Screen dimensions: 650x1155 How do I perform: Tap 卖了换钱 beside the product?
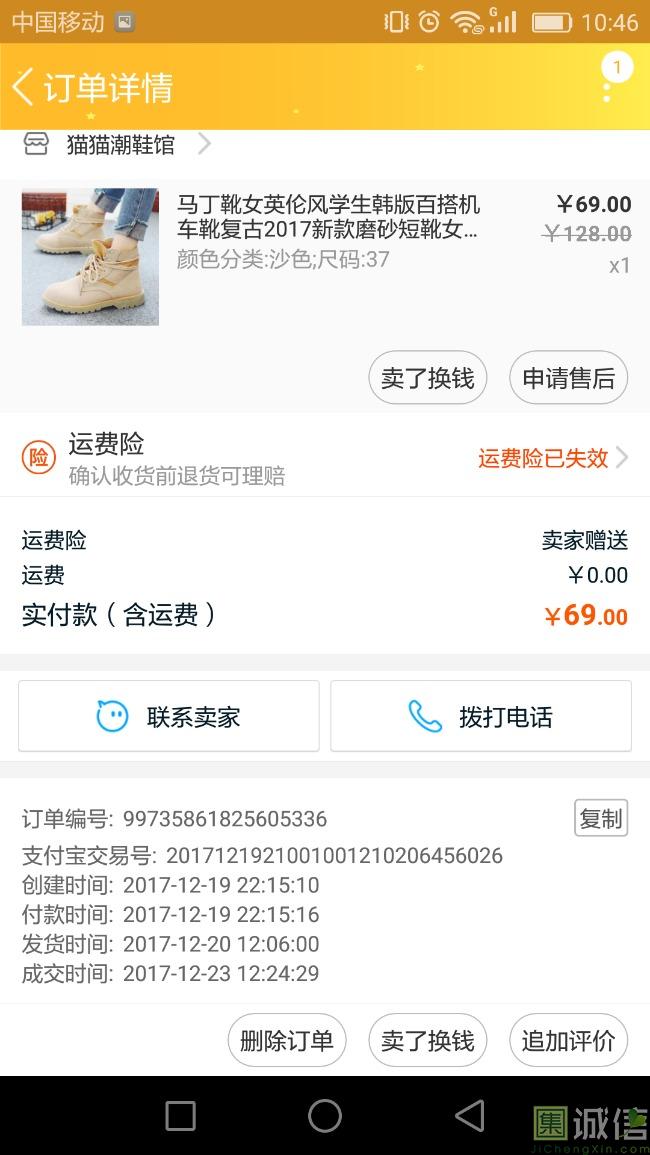[x=427, y=378]
